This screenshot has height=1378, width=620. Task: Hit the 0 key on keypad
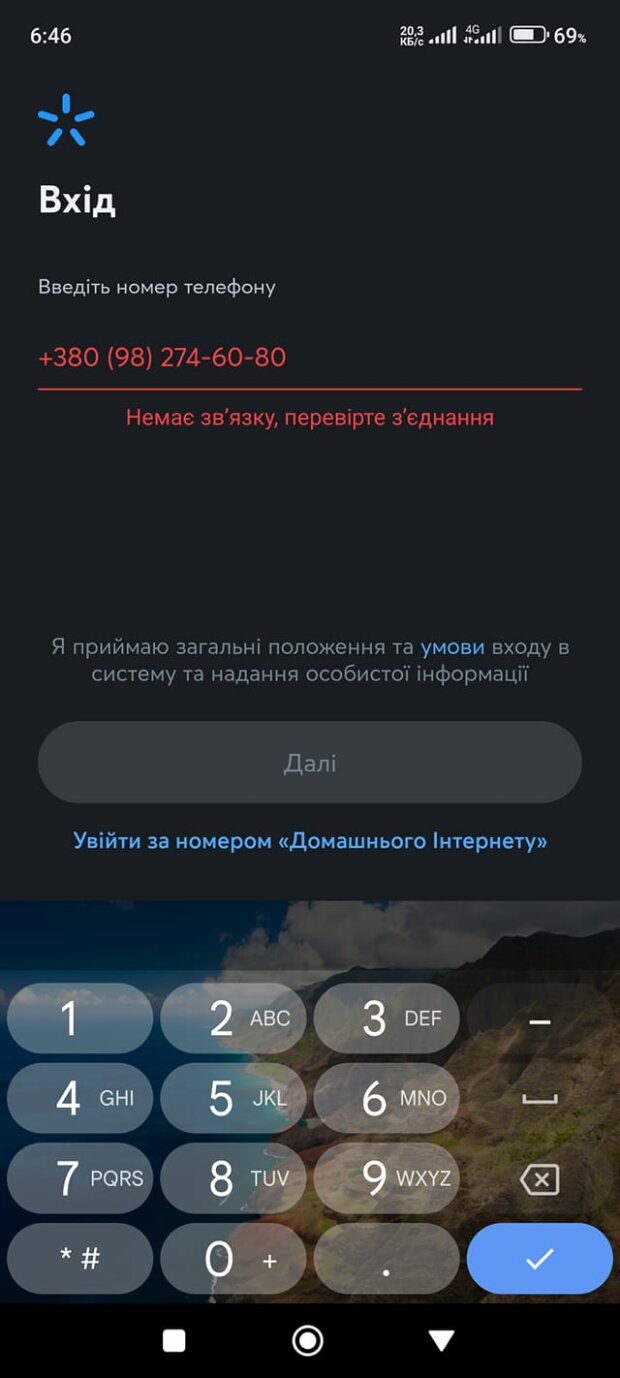coord(233,1259)
